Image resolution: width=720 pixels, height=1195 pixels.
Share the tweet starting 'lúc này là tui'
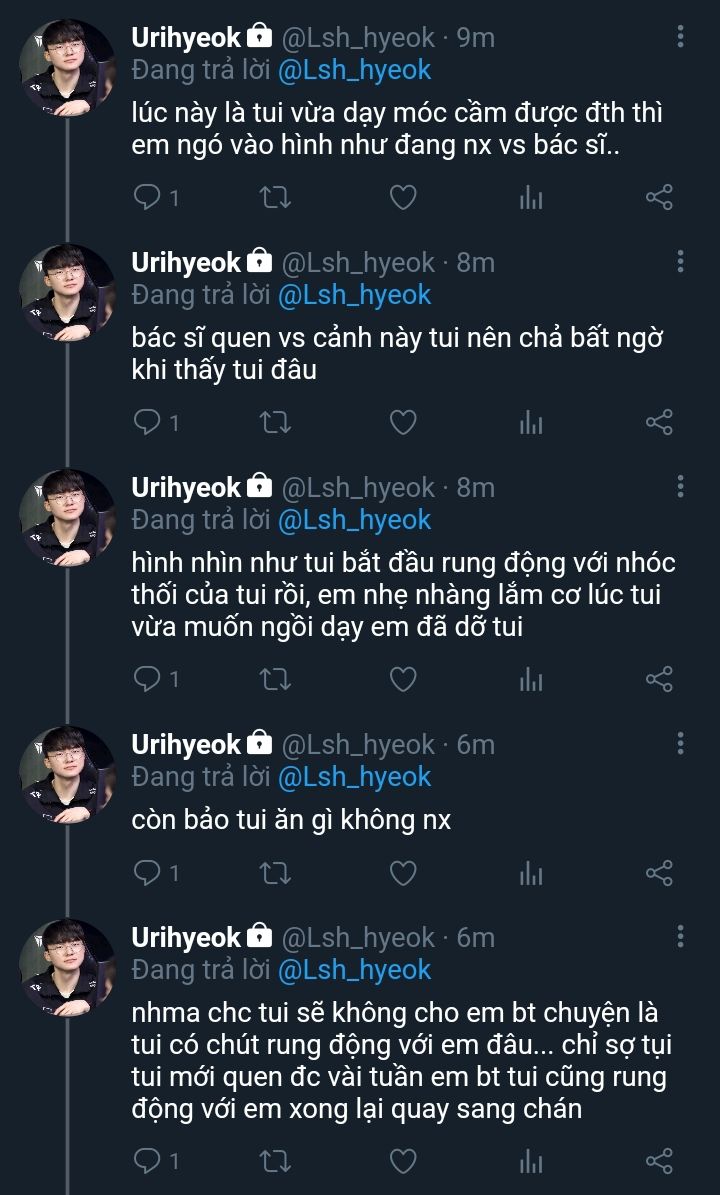(x=659, y=197)
